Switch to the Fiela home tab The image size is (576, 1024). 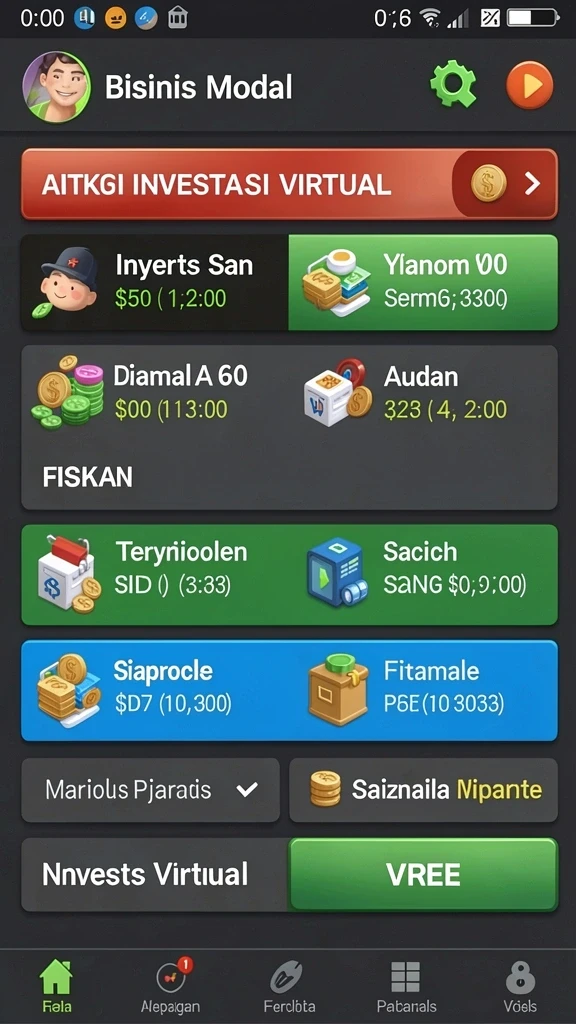click(x=56, y=986)
